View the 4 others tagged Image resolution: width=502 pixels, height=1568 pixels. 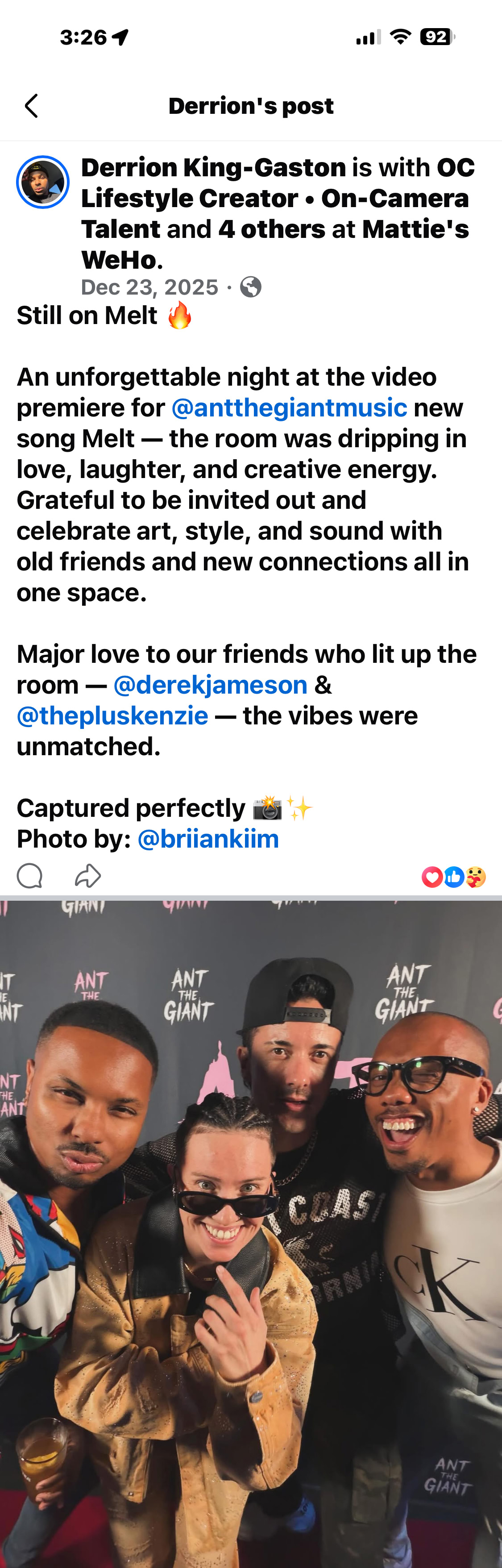pos(271,229)
